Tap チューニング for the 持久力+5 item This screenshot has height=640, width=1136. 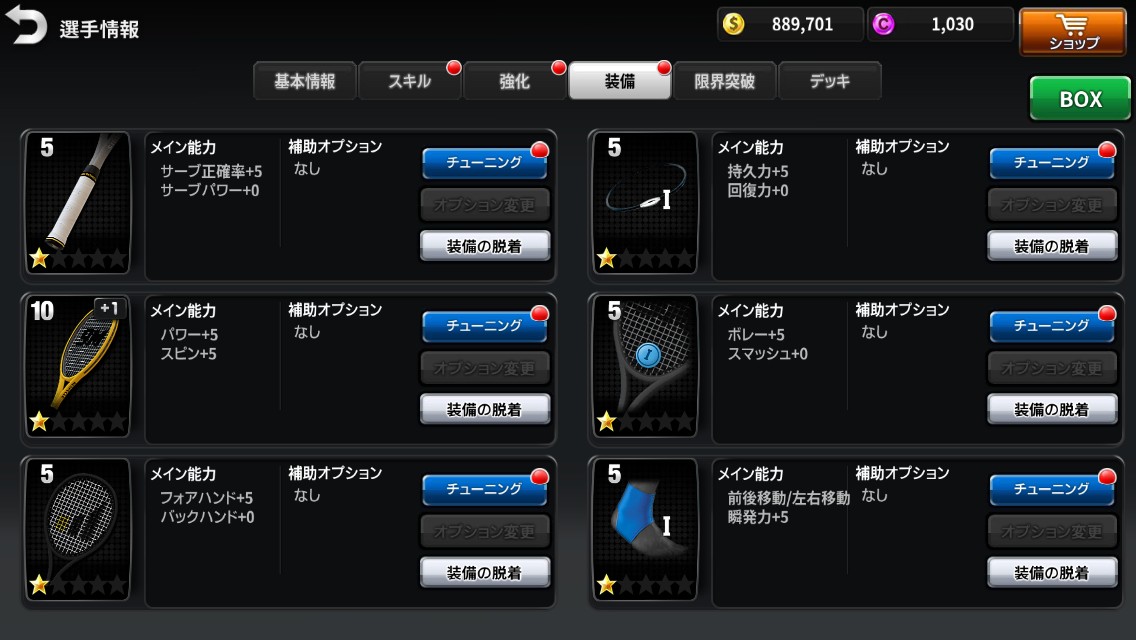(x=1051, y=163)
